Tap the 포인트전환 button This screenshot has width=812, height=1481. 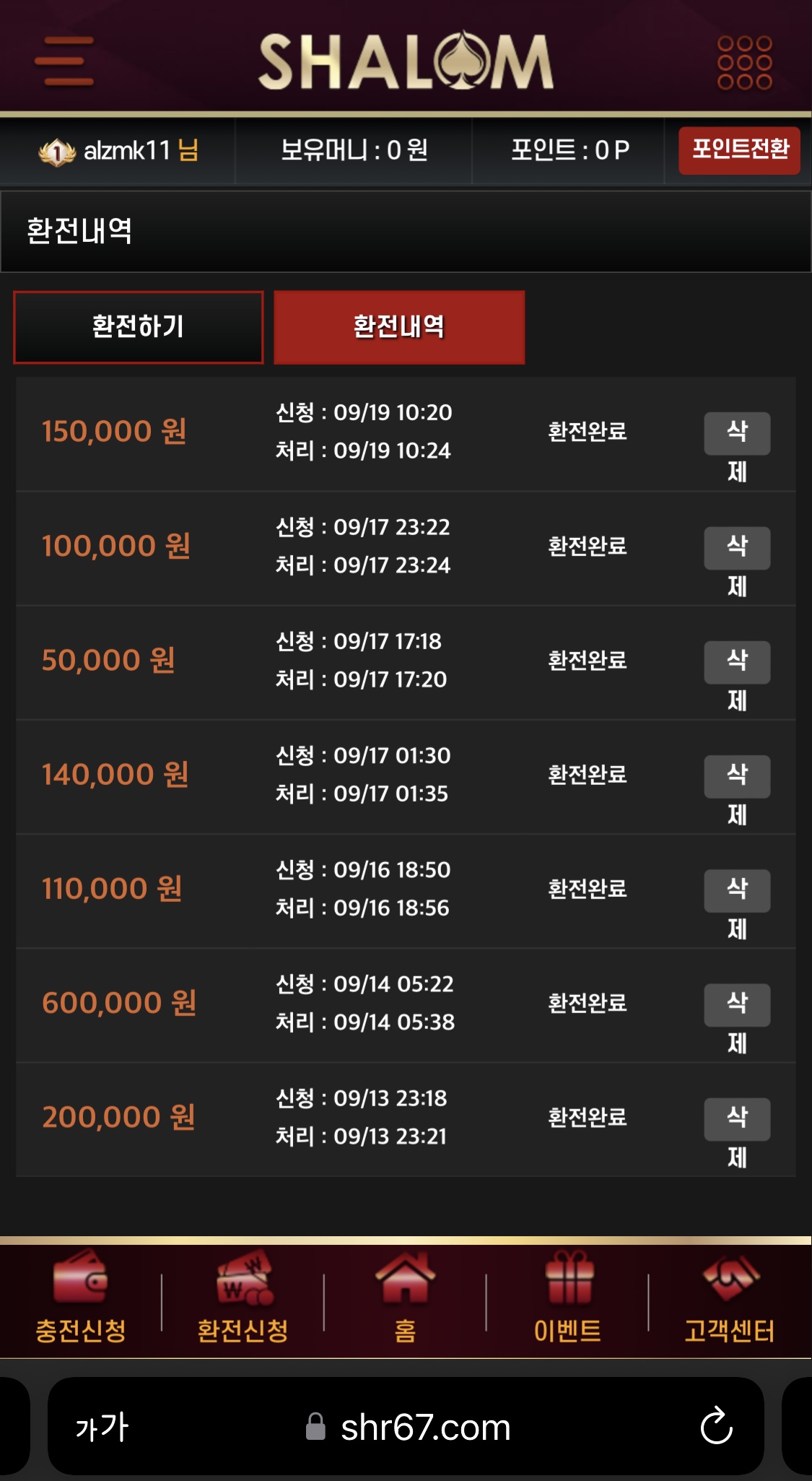[740, 150]
